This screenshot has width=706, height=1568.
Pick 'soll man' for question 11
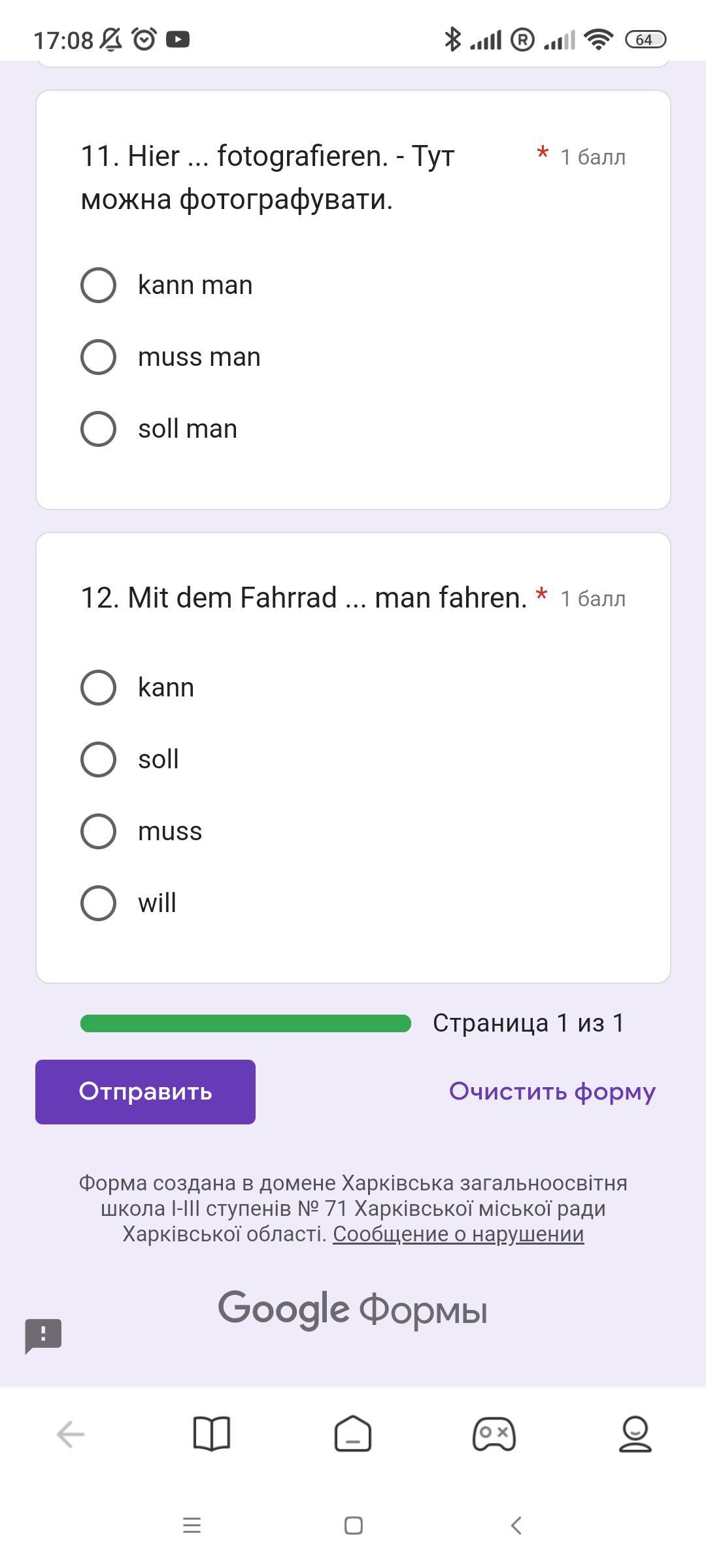[x=98, y=429]
